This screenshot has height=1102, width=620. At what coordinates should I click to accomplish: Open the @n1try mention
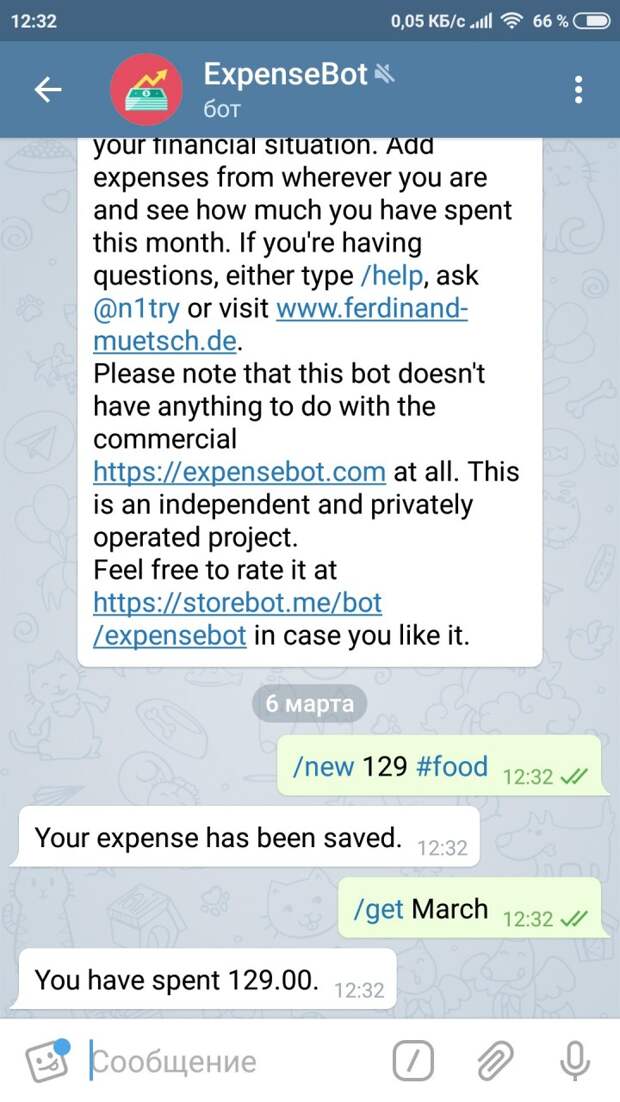point(136,309)
